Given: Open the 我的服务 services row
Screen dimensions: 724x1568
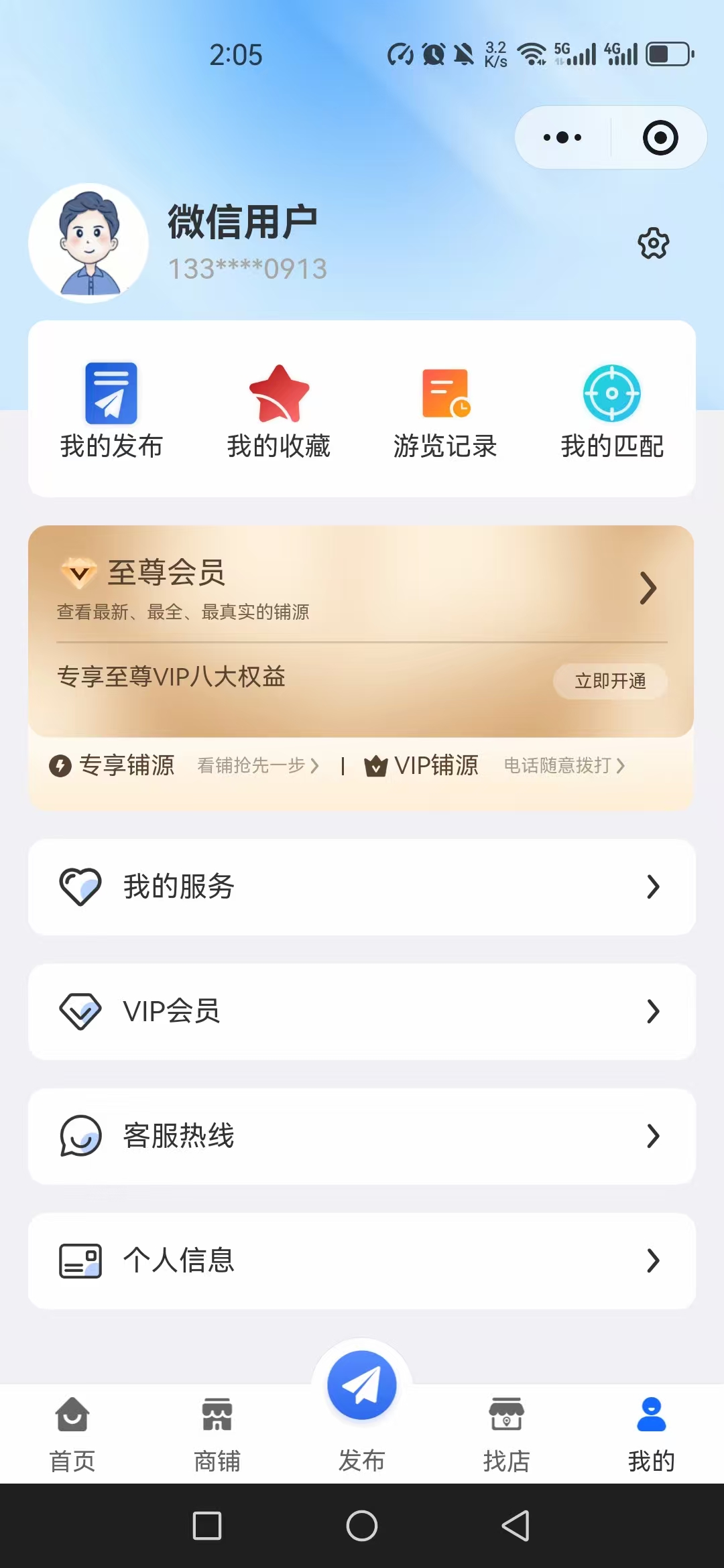Looking at the screenshot, I should coord(362,887).
